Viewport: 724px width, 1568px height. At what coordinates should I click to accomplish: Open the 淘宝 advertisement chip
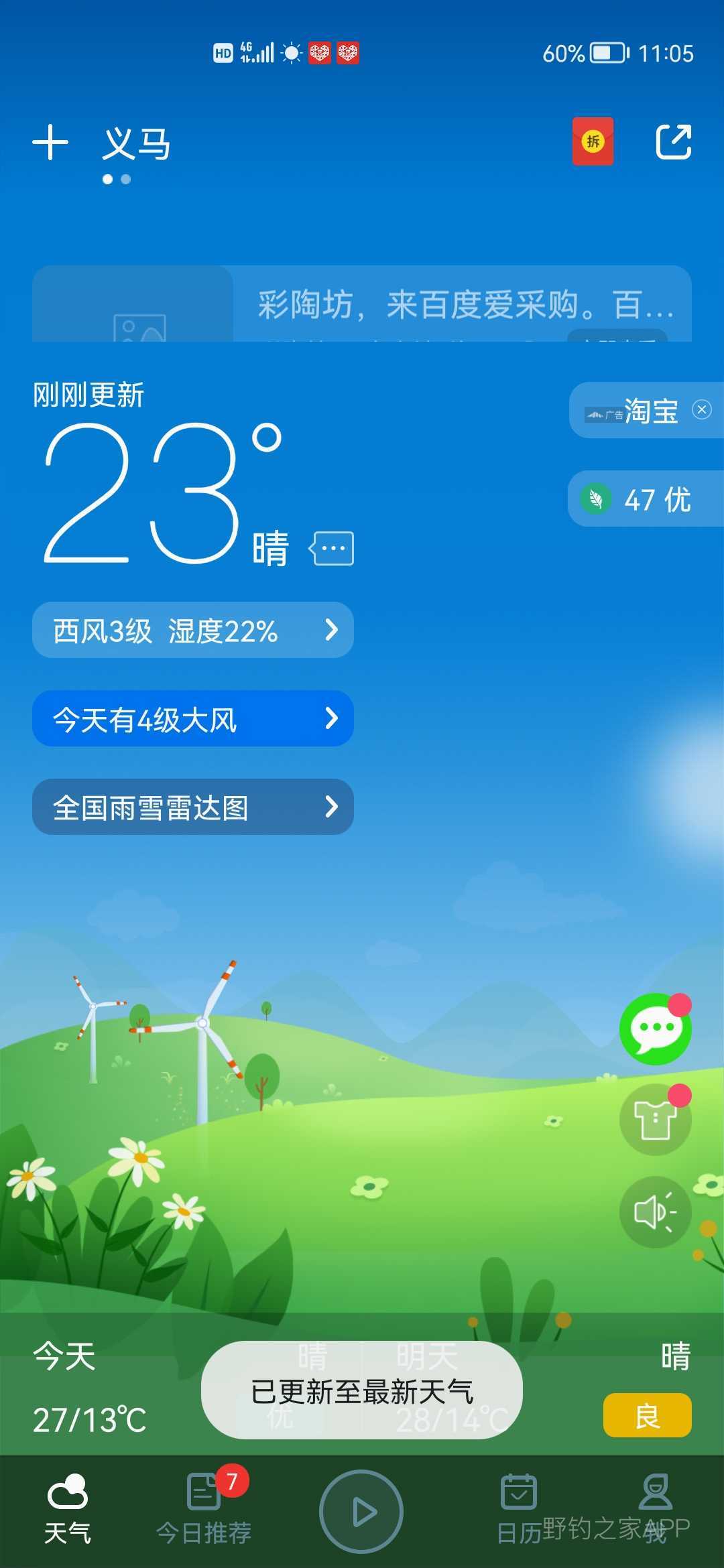tap(633, 410)
